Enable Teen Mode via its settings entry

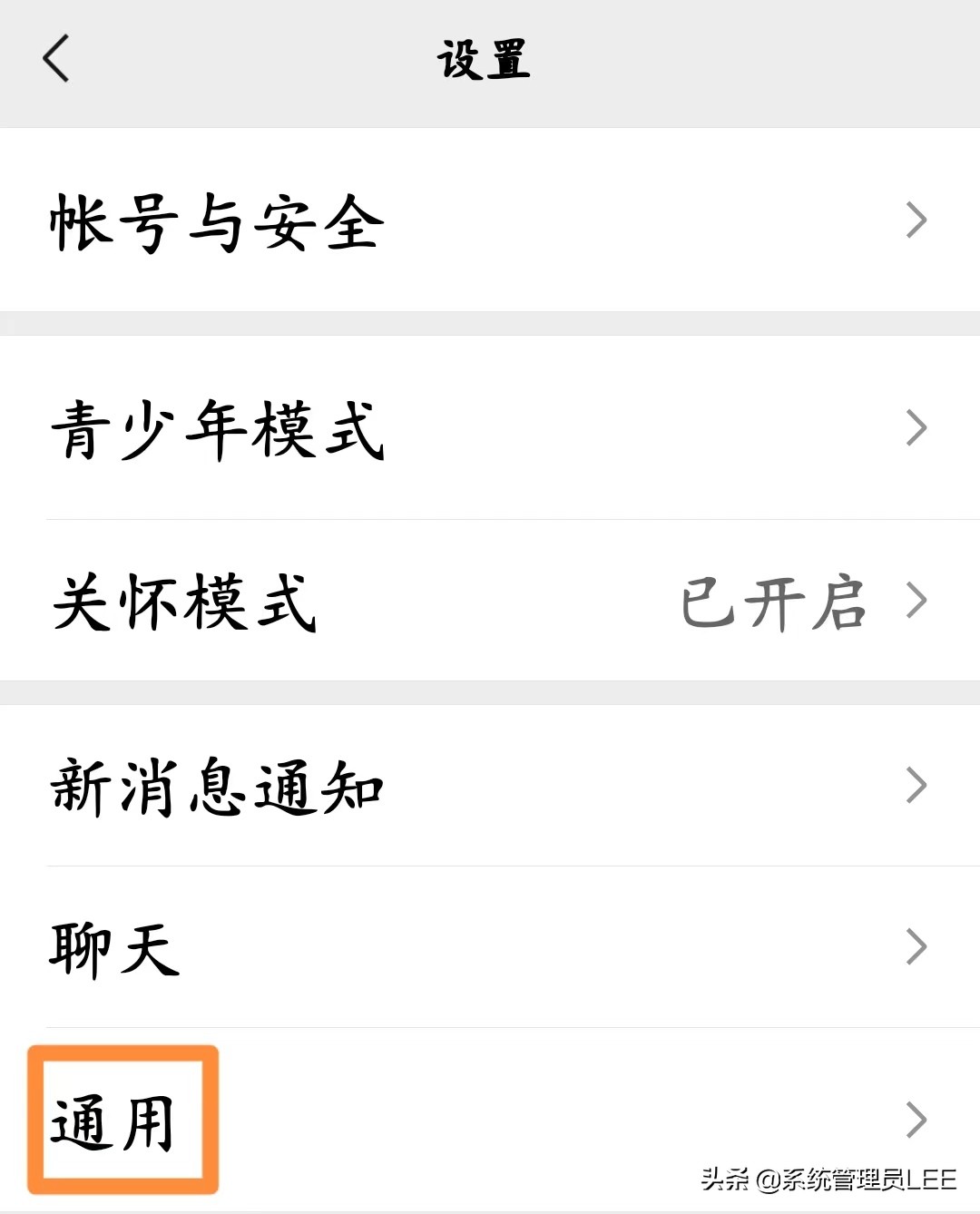pos(218,426)
